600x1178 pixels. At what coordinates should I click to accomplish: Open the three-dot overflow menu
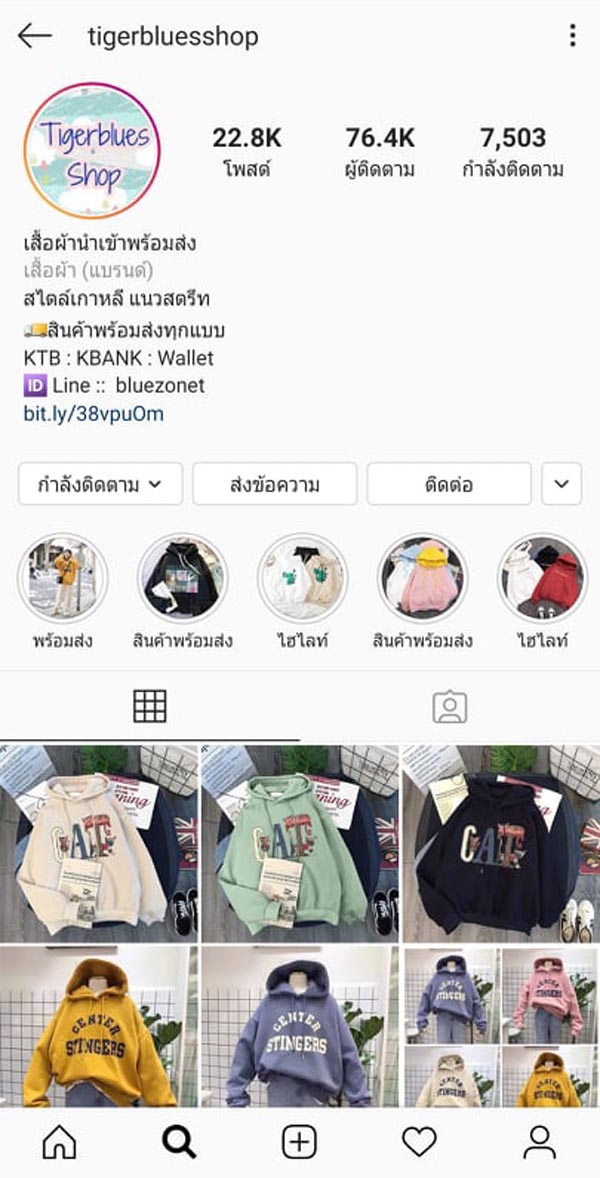coord(572,37)
